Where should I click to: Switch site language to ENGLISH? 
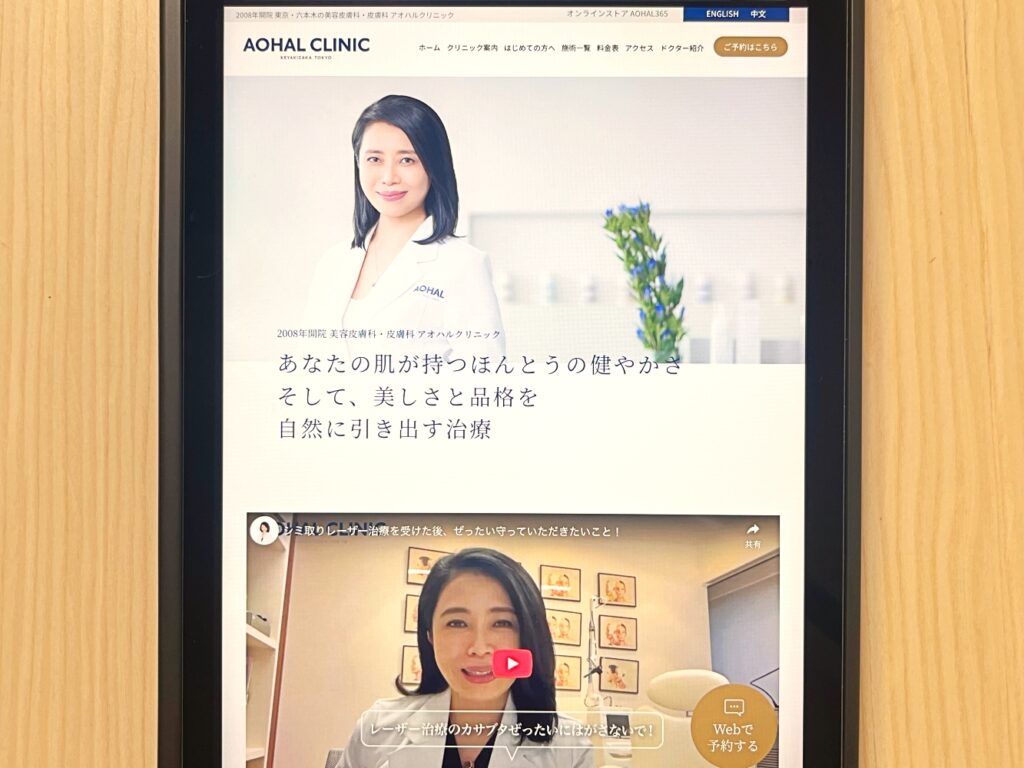click(722, 15)
